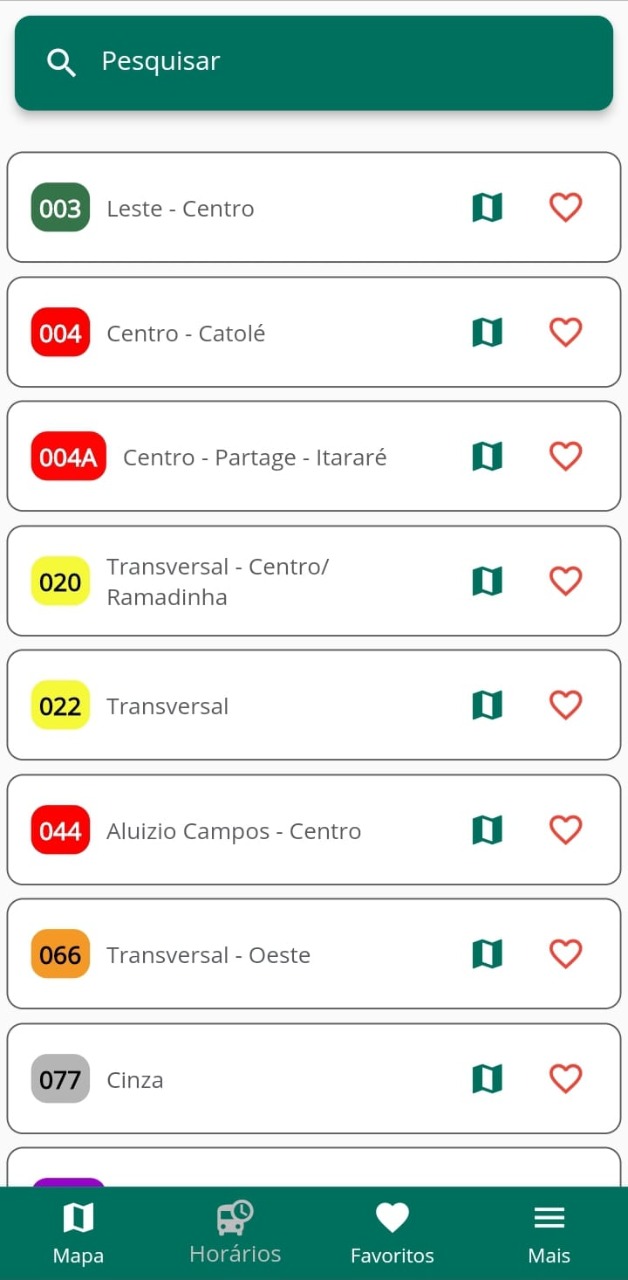Open the Mais menu tab
The width and height of the screenshot is (628, 1280).
click(549, 1233)
